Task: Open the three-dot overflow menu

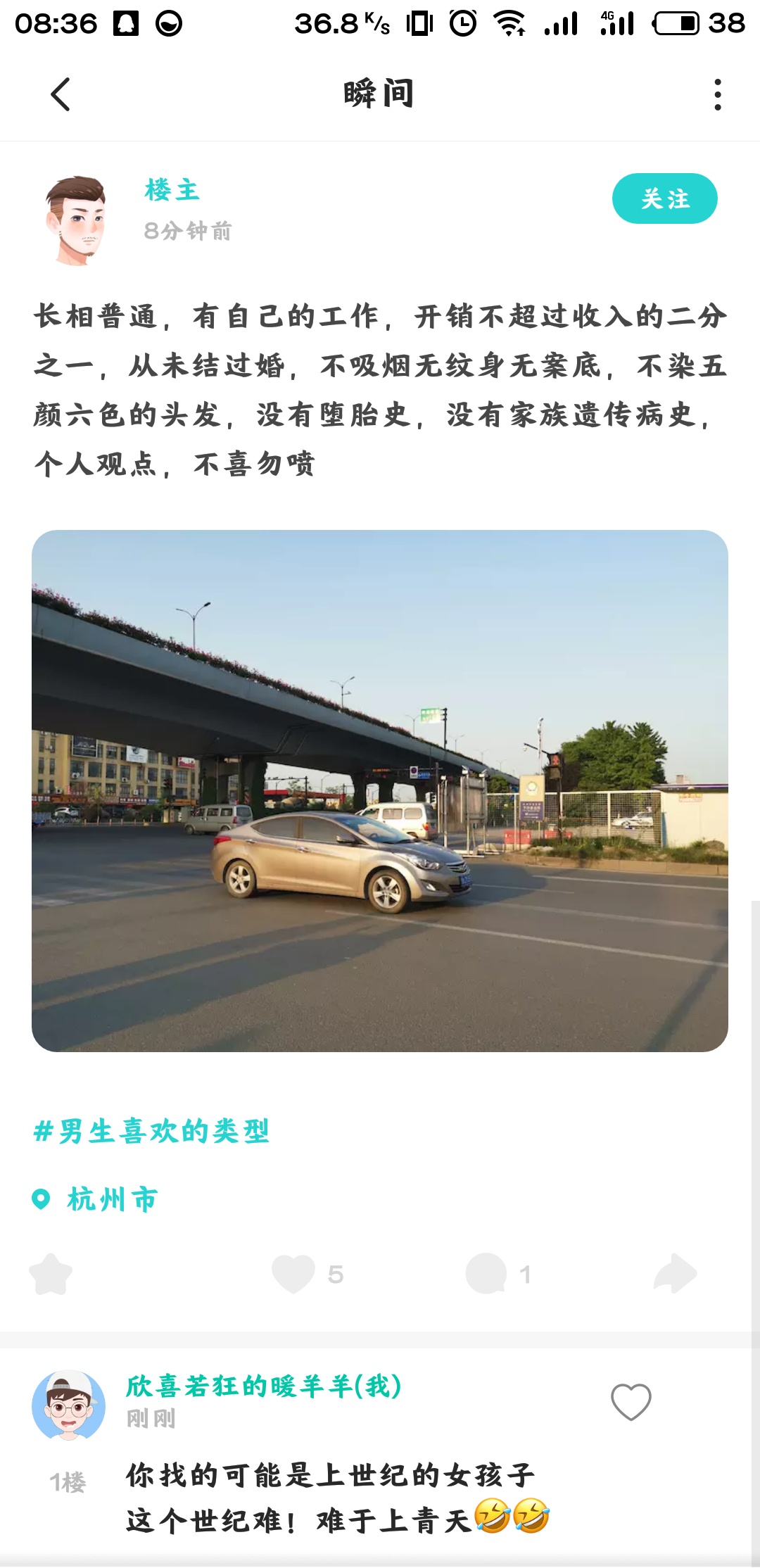Action: 717,94
